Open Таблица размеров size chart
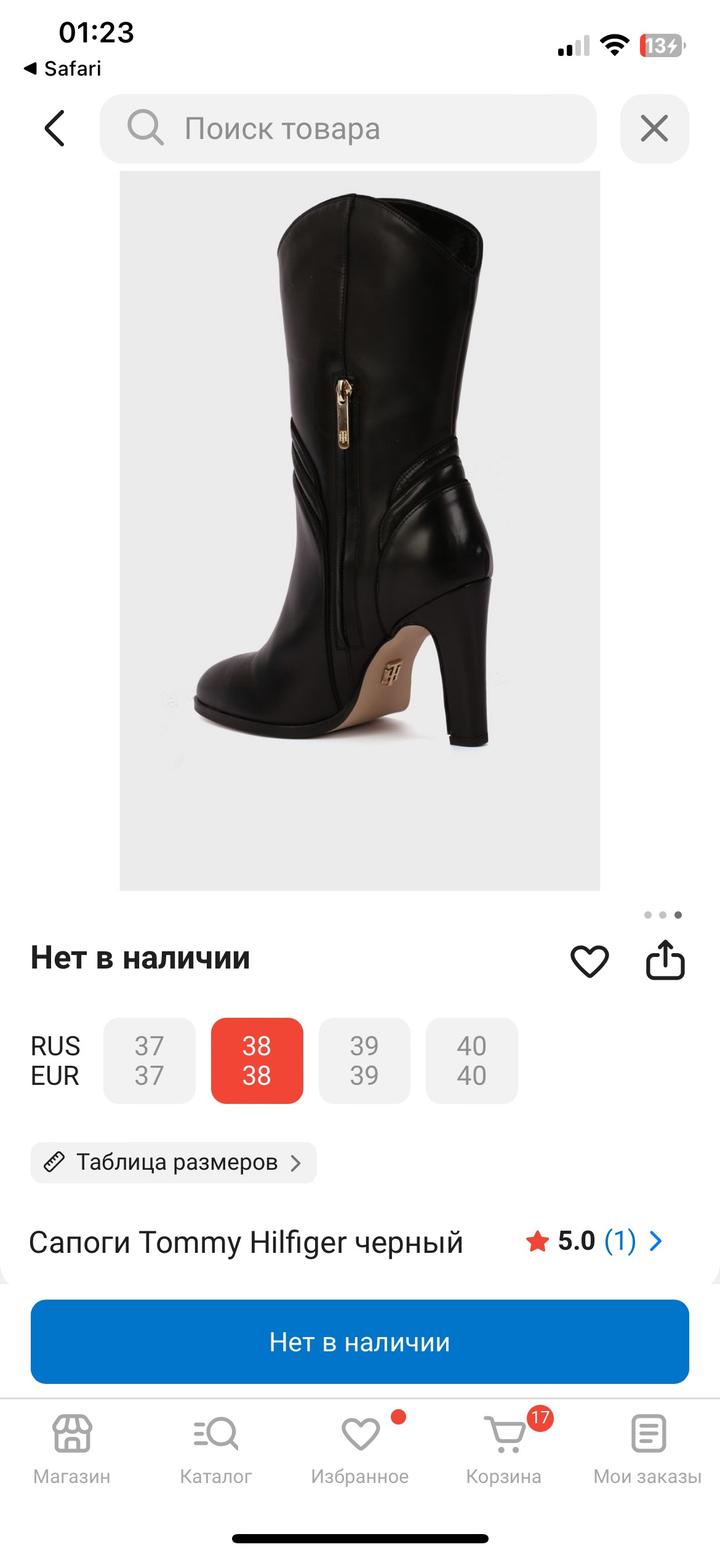This screenshot has width=720, height=1558. 174,1162
